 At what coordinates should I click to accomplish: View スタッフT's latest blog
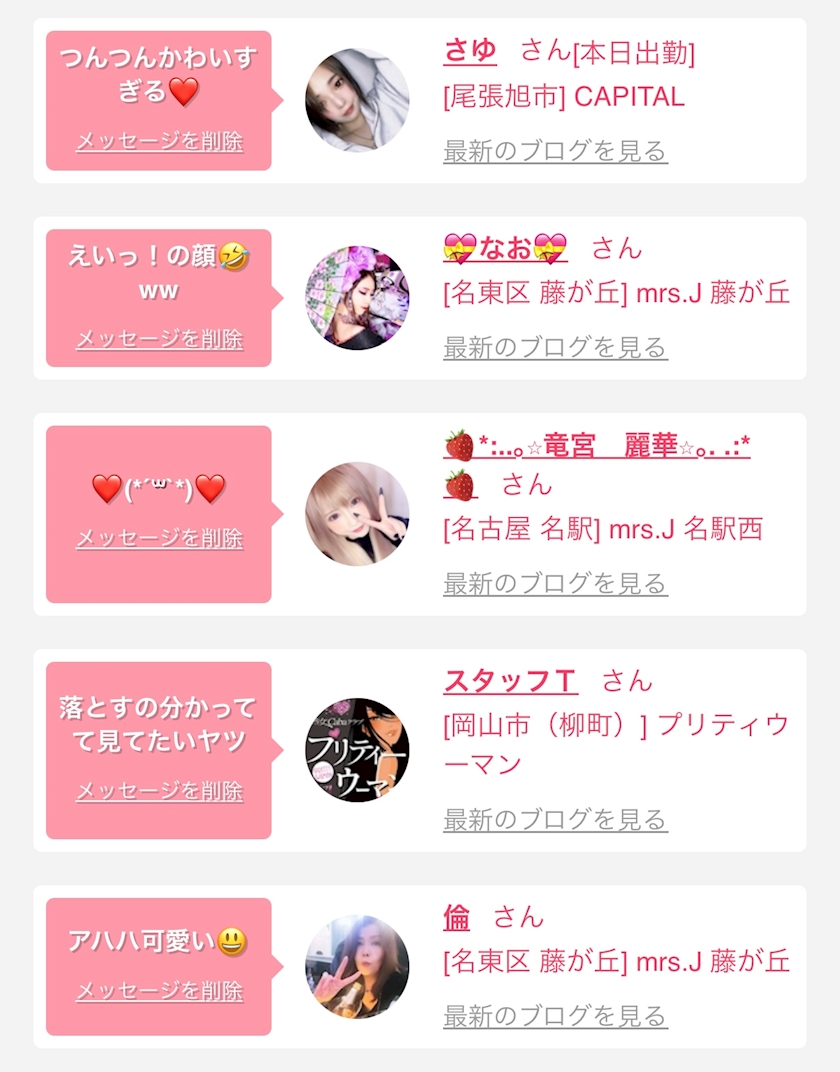[x=555, y=820]
